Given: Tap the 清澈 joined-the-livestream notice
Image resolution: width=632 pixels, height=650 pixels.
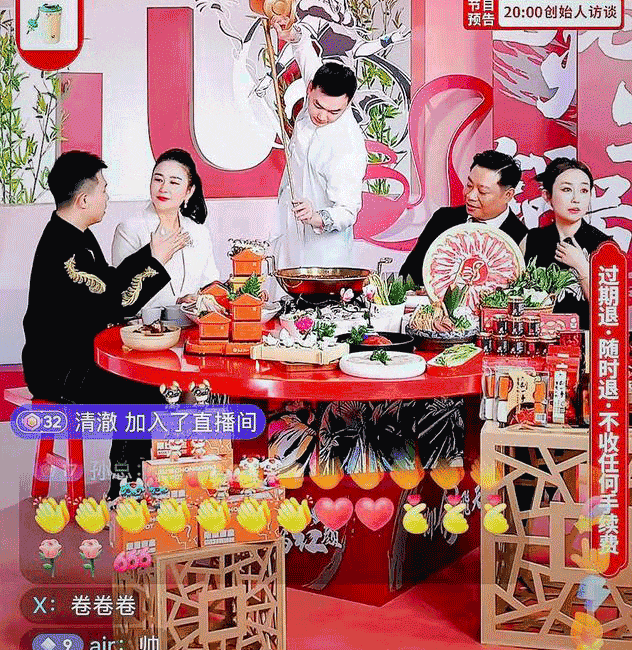Looking at the screenshot, I should tap(138, 422).
